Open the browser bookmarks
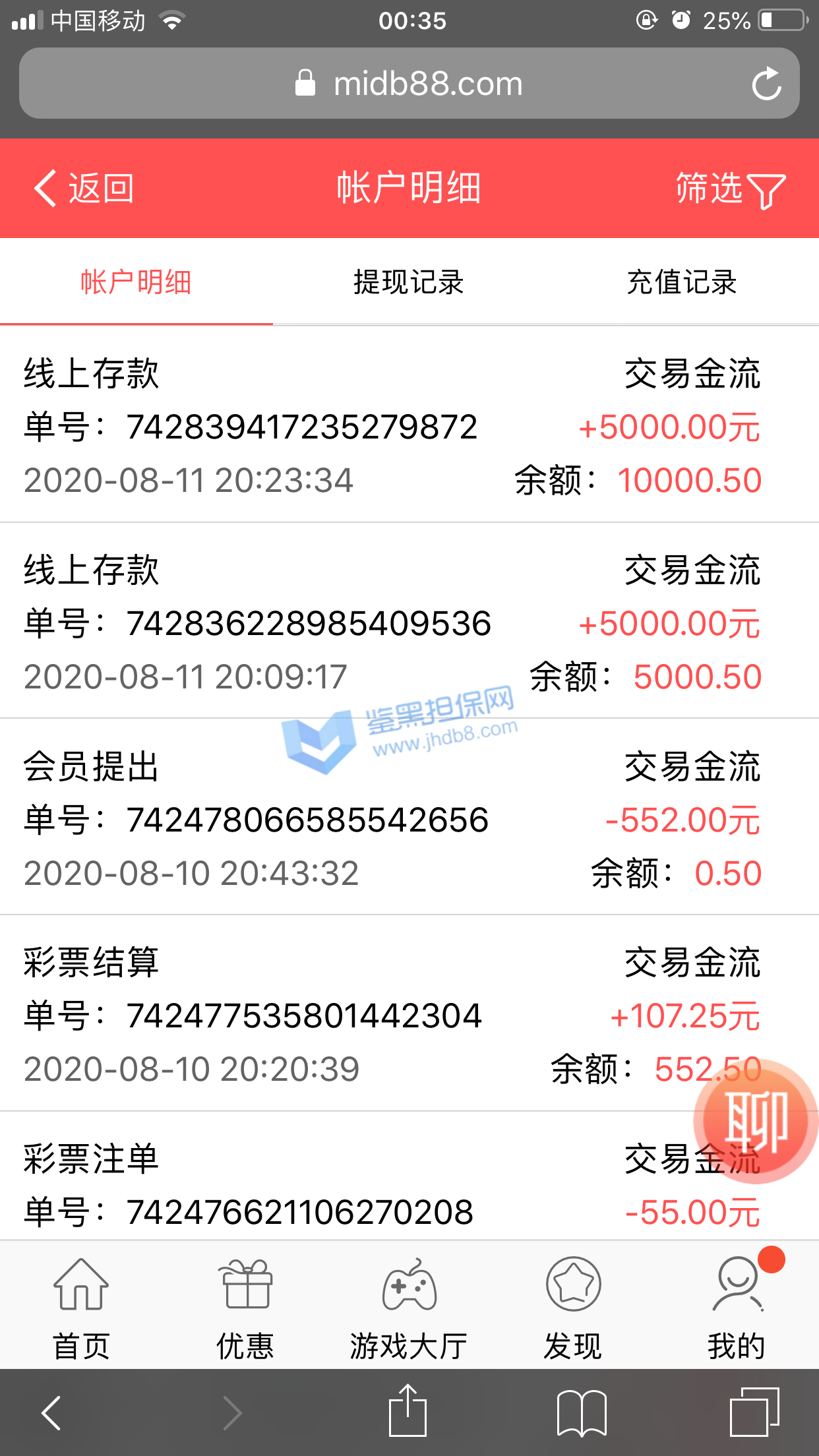 (582, 1412)
